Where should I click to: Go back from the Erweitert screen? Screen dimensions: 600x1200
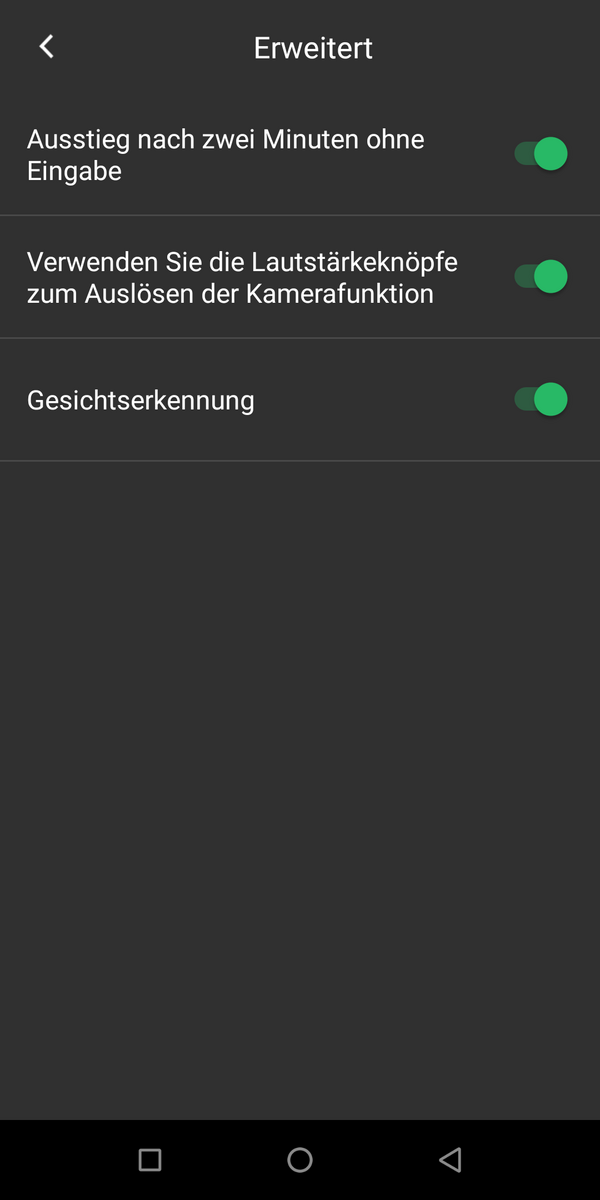click(46, 47)
